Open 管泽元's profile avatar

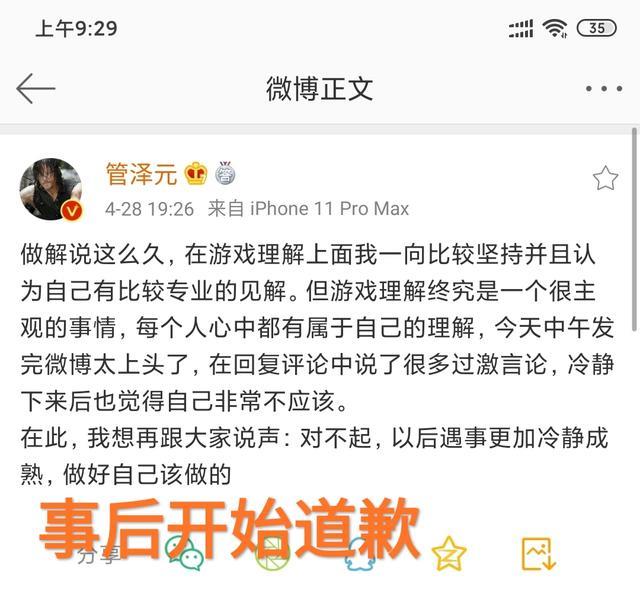(x=51, y=188)
